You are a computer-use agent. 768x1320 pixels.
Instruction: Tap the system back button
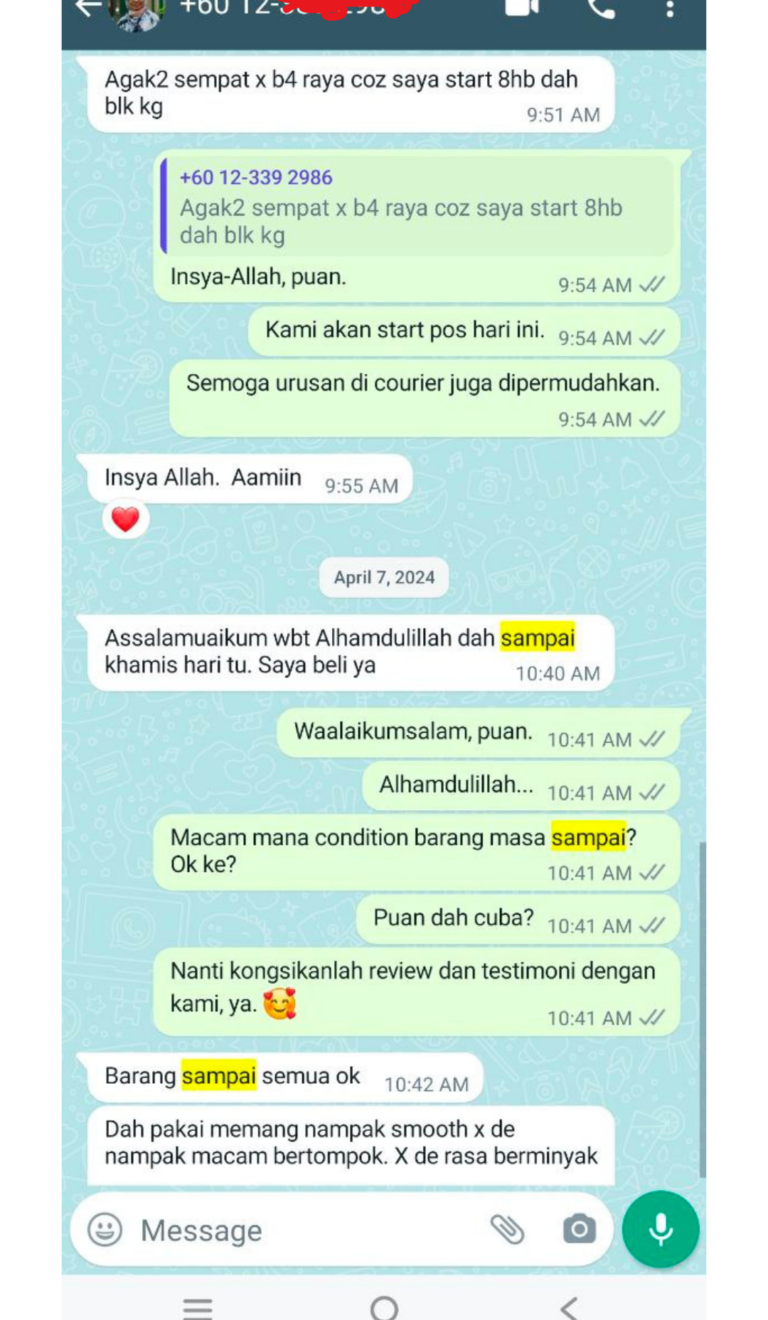tap(569, 1306)
